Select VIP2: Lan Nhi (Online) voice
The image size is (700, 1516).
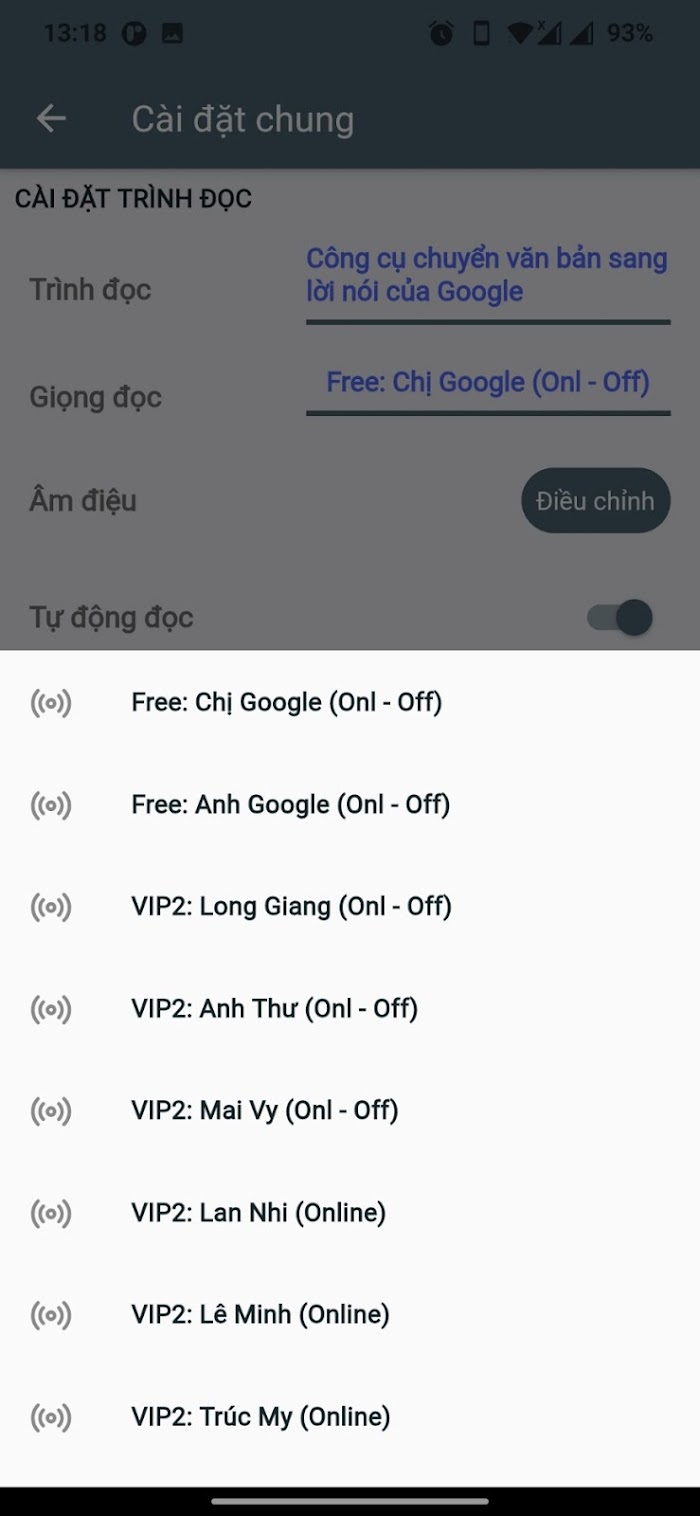click(x=350, y=1212)
